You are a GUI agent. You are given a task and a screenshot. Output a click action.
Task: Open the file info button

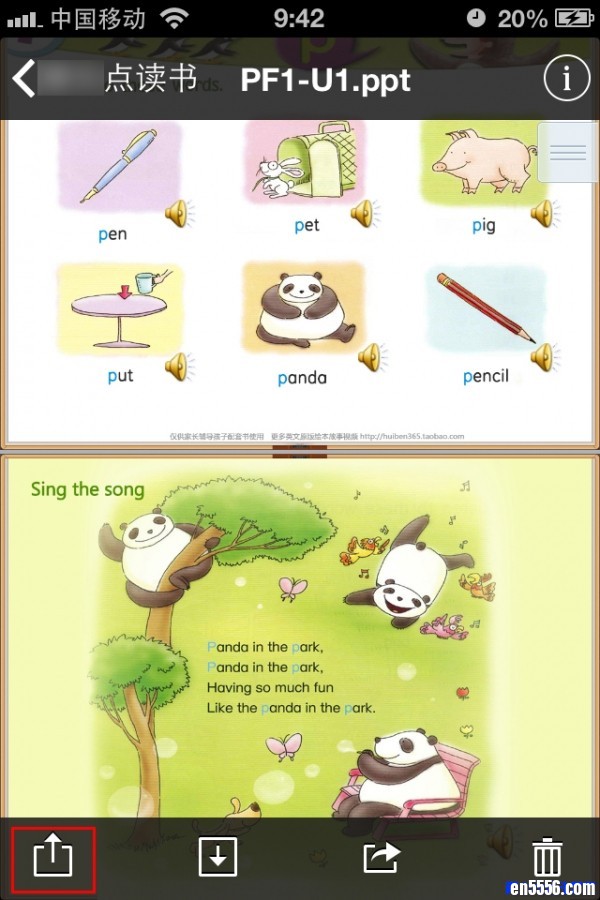tap(566, 79)
